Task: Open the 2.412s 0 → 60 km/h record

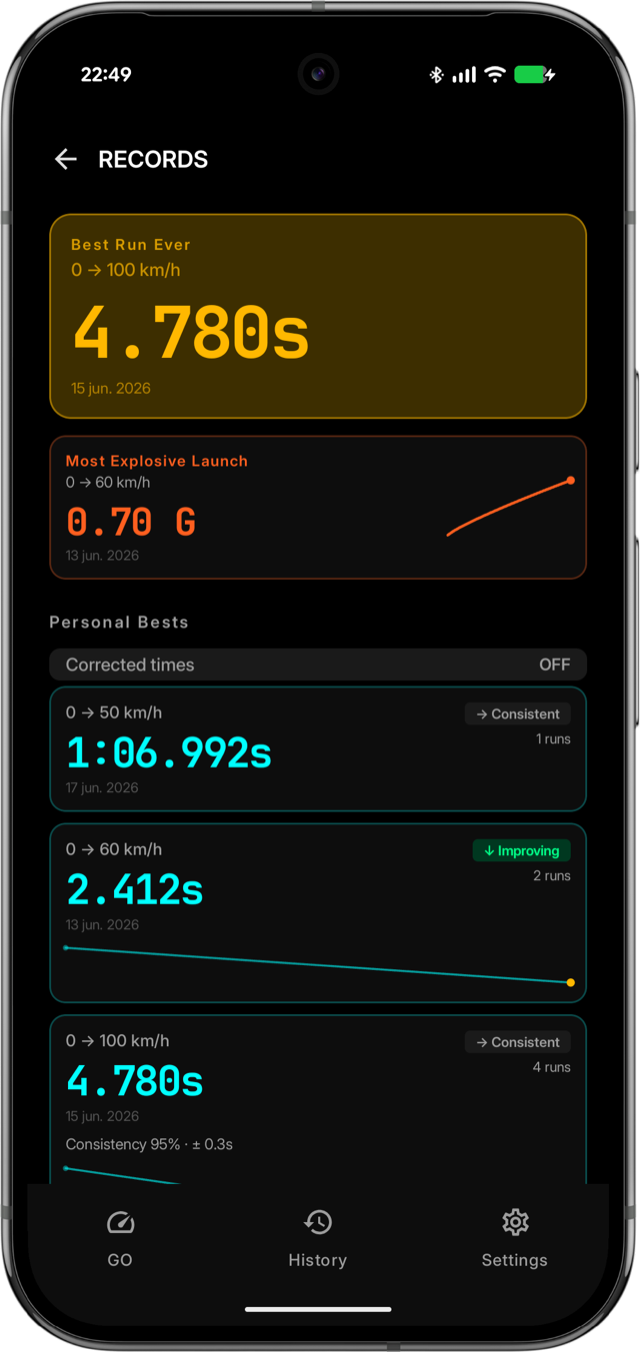Action: [318, 912]
